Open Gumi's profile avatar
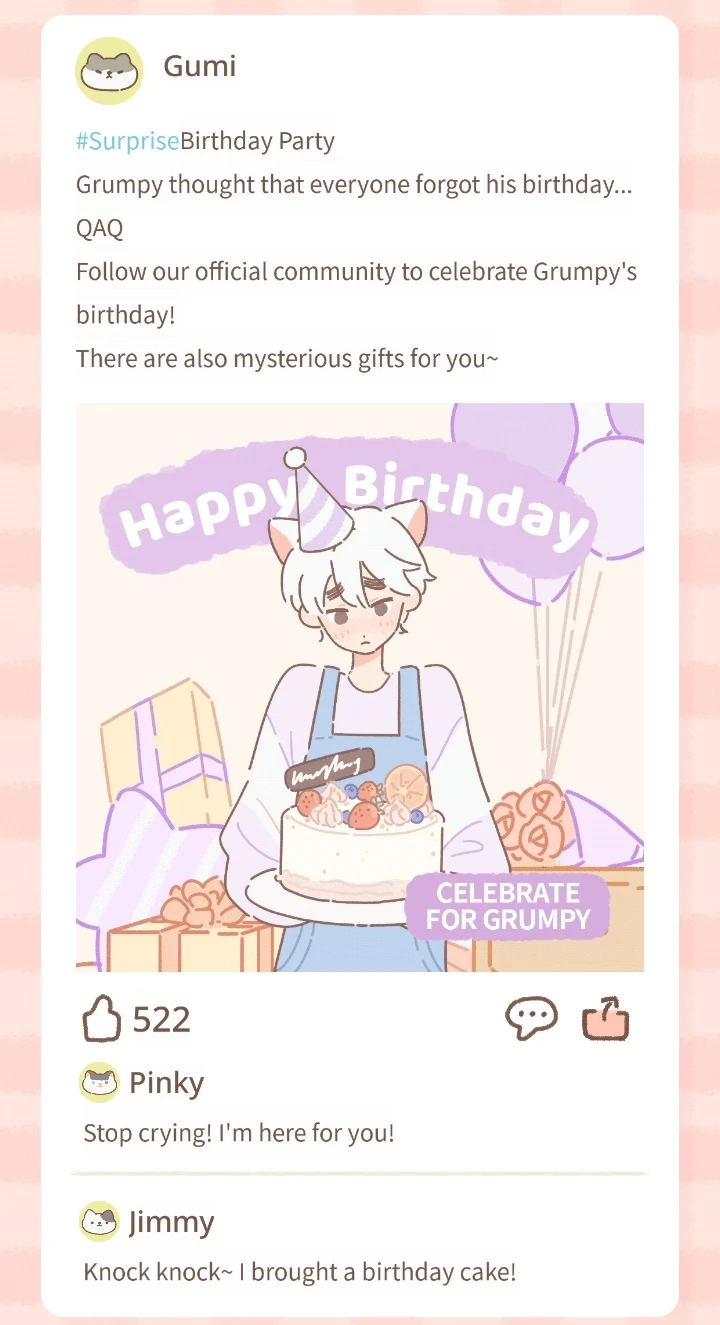Viewport: 720px width, 1325px height. click(109, 70)
